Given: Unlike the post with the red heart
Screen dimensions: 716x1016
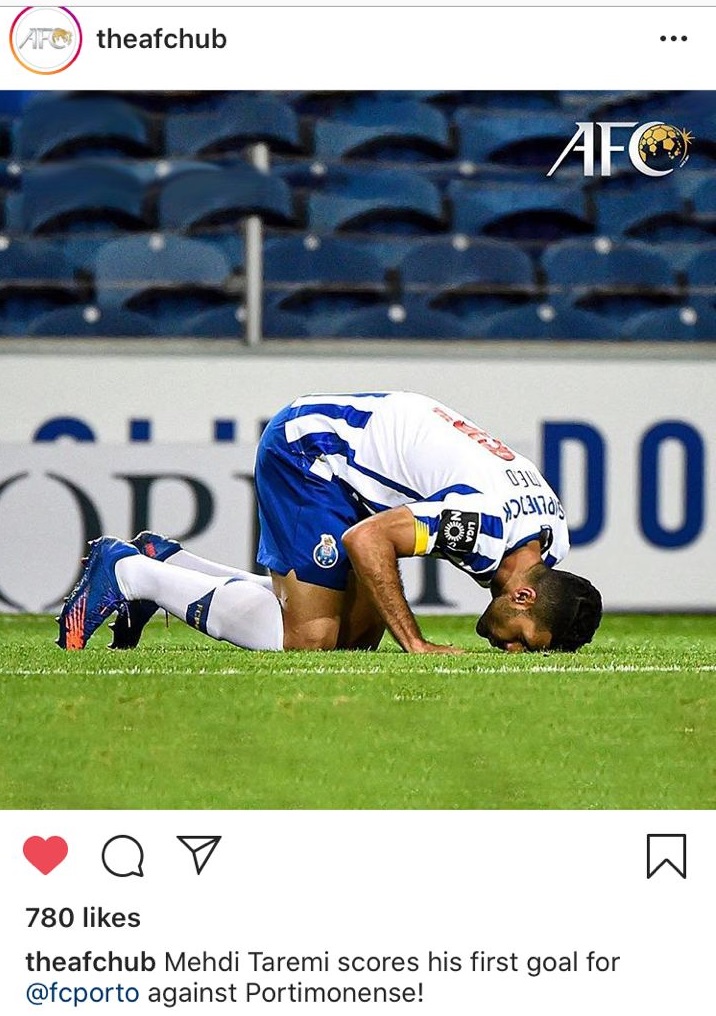Looking at the screenshot, I should tap(45, 856).
